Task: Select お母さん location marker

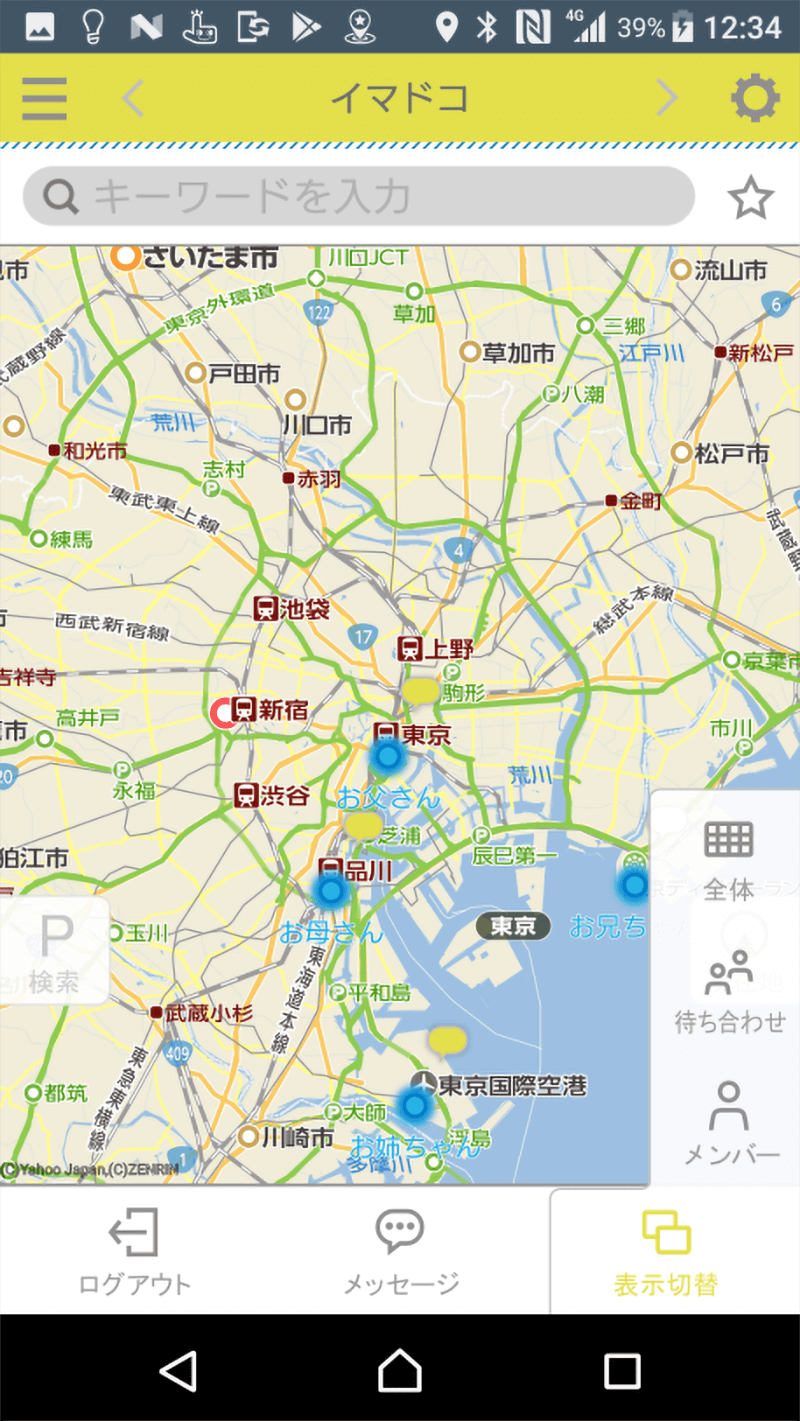Action: (x=330, y=889)
